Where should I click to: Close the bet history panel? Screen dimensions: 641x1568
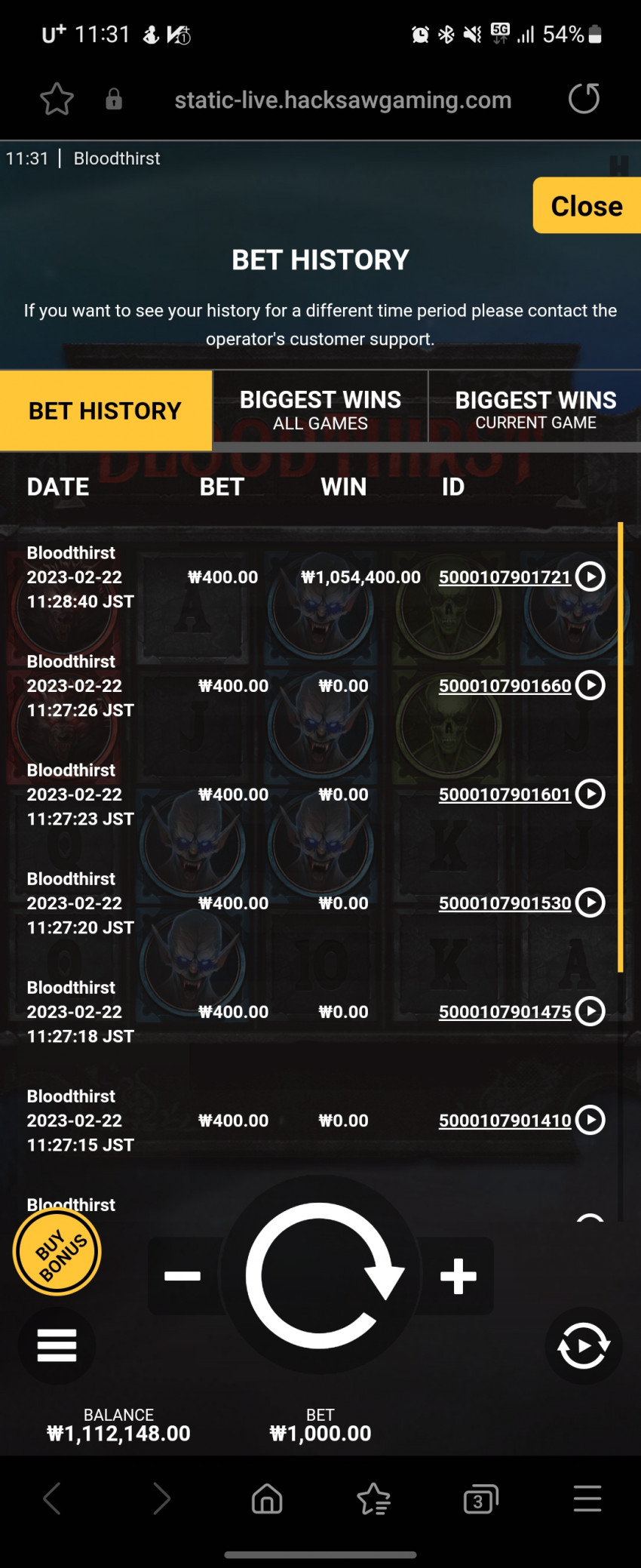click(586, 206)
